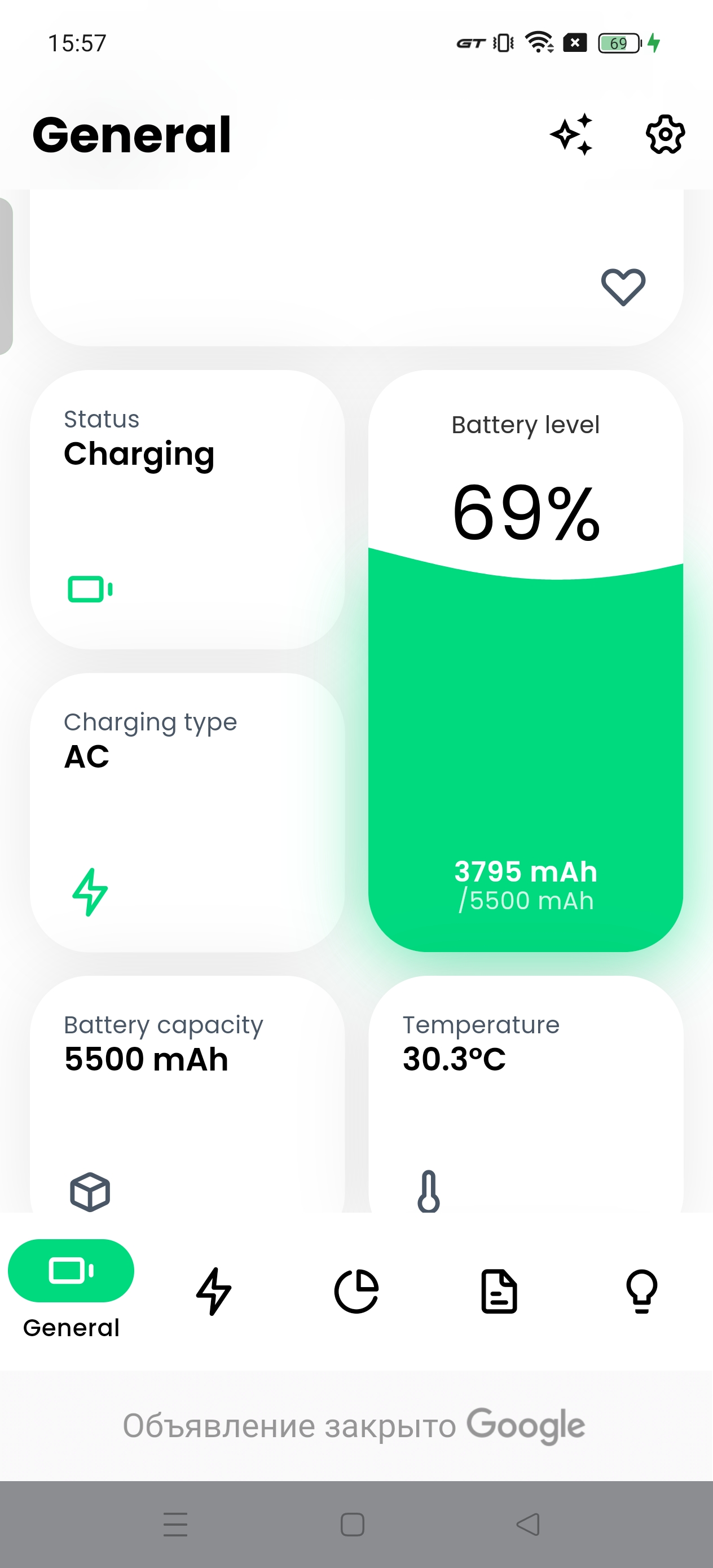Go to the document log tab
The width and height of the screenshot is (713, 1568).
pos(499,1291)
